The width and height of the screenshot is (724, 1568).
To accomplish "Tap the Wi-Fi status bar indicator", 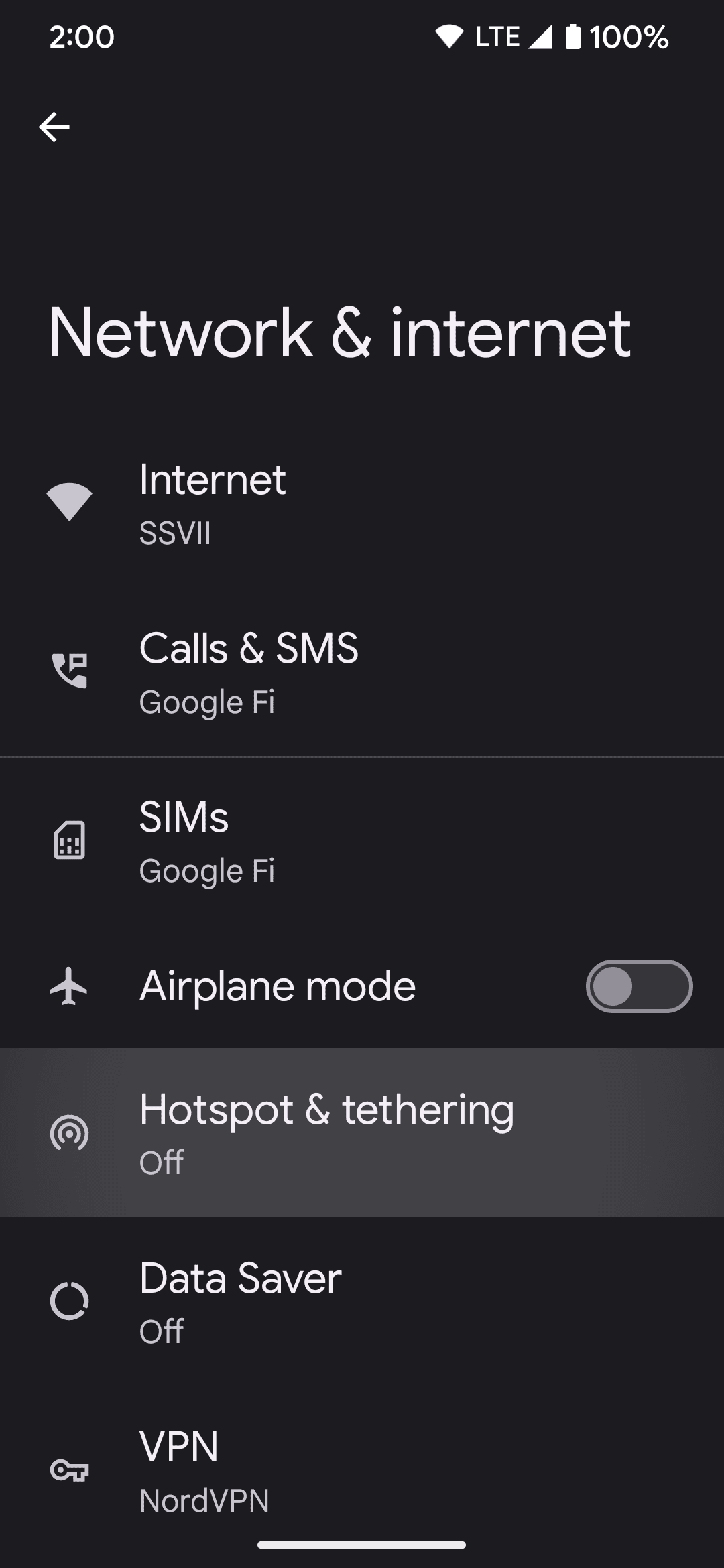I will (x=450, y=38).
